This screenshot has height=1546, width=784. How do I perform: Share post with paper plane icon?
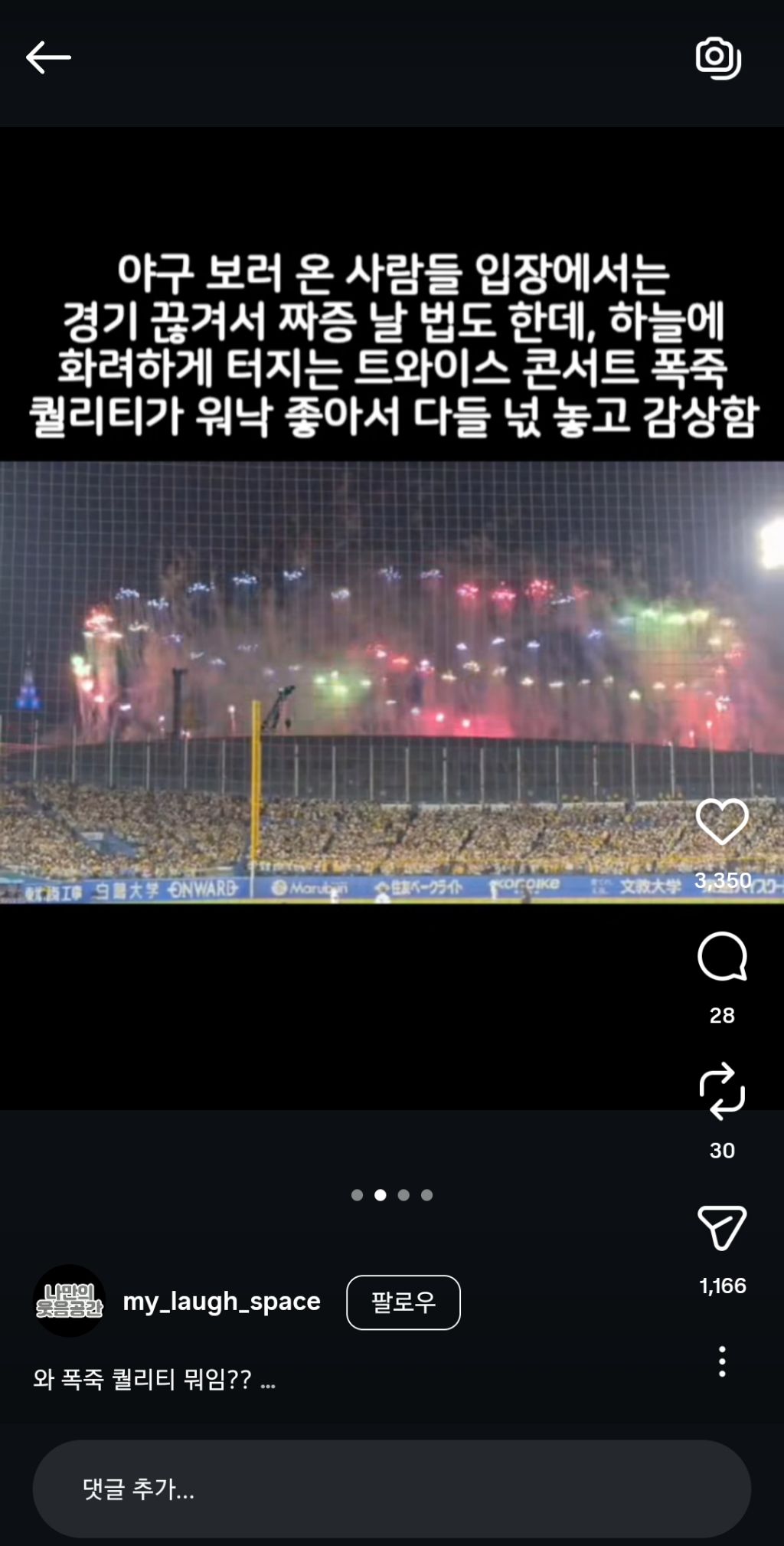[722, 1227]
